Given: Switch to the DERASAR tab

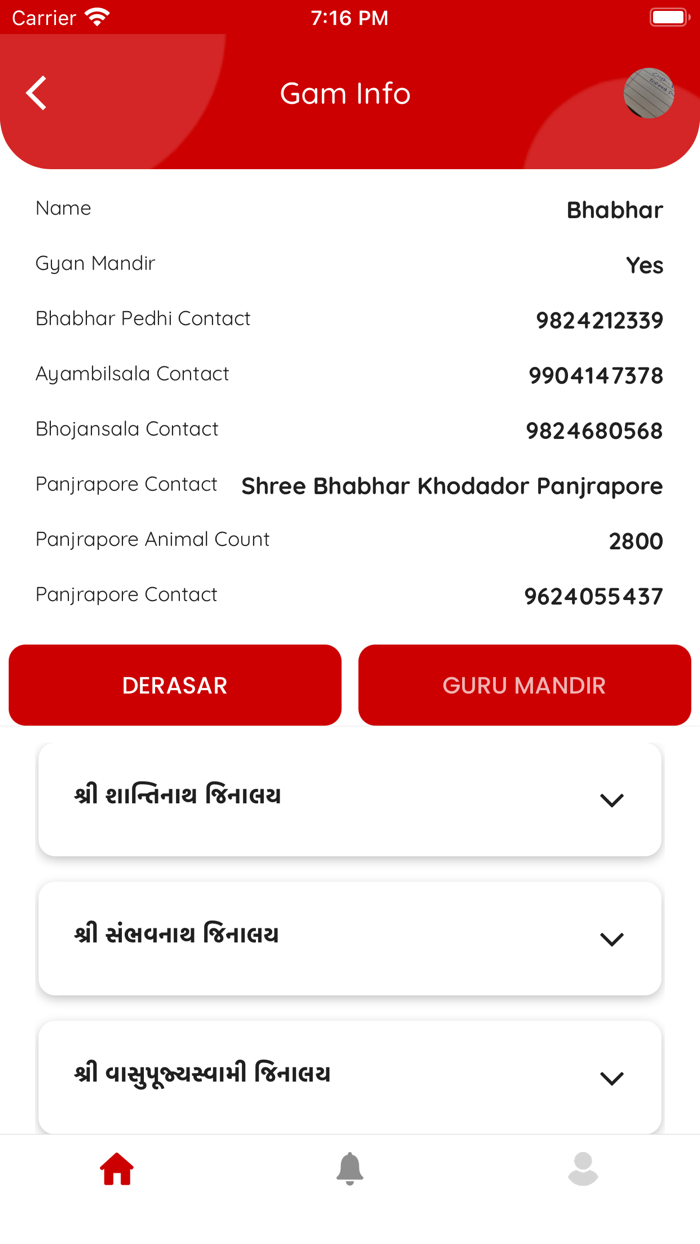Looking at the screenshot, I should coord(175,685).
